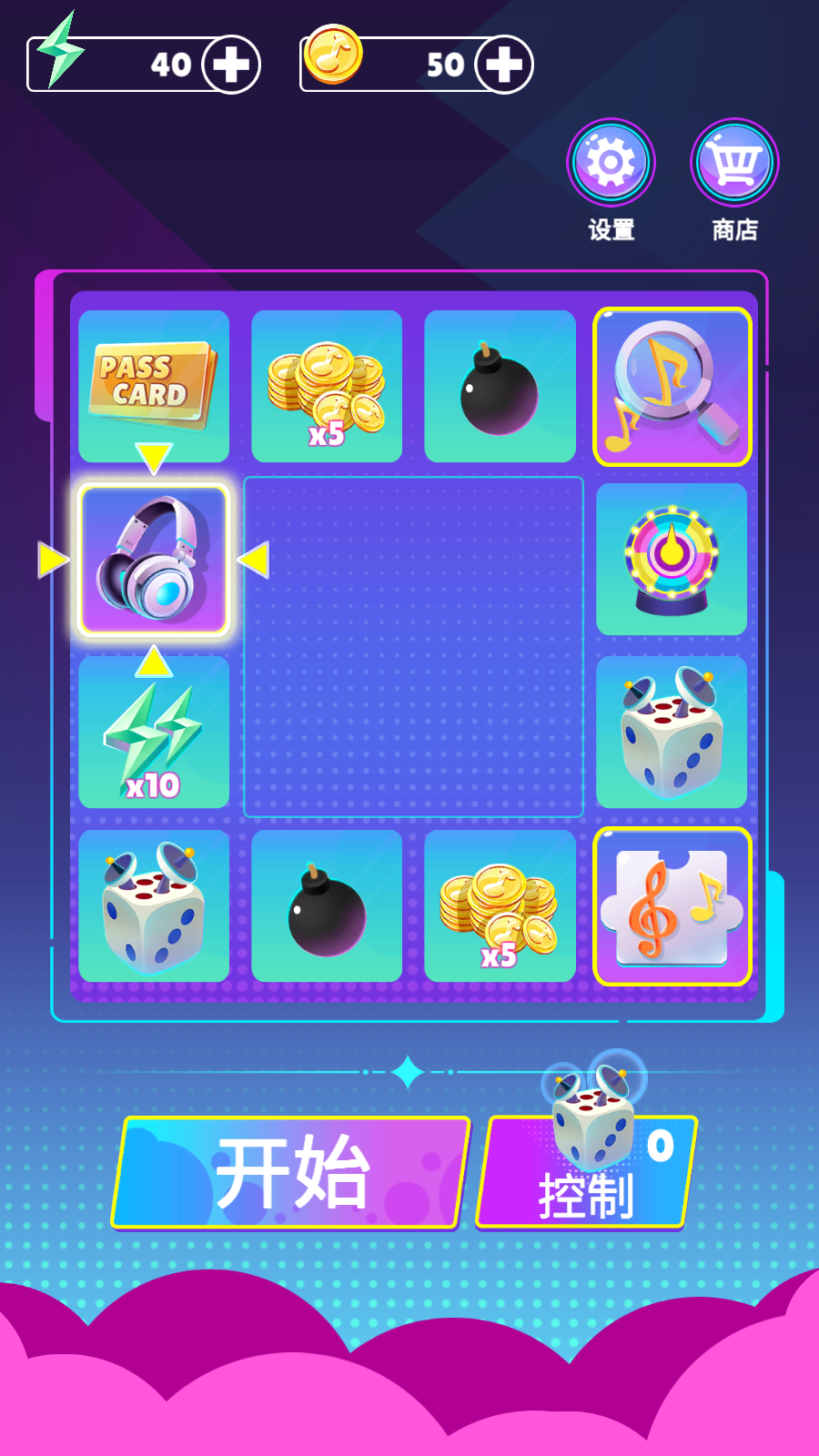Add more energy with the plus button
Image resolution: width=819 pixels, height=1456 pixels.
[231, 65]
